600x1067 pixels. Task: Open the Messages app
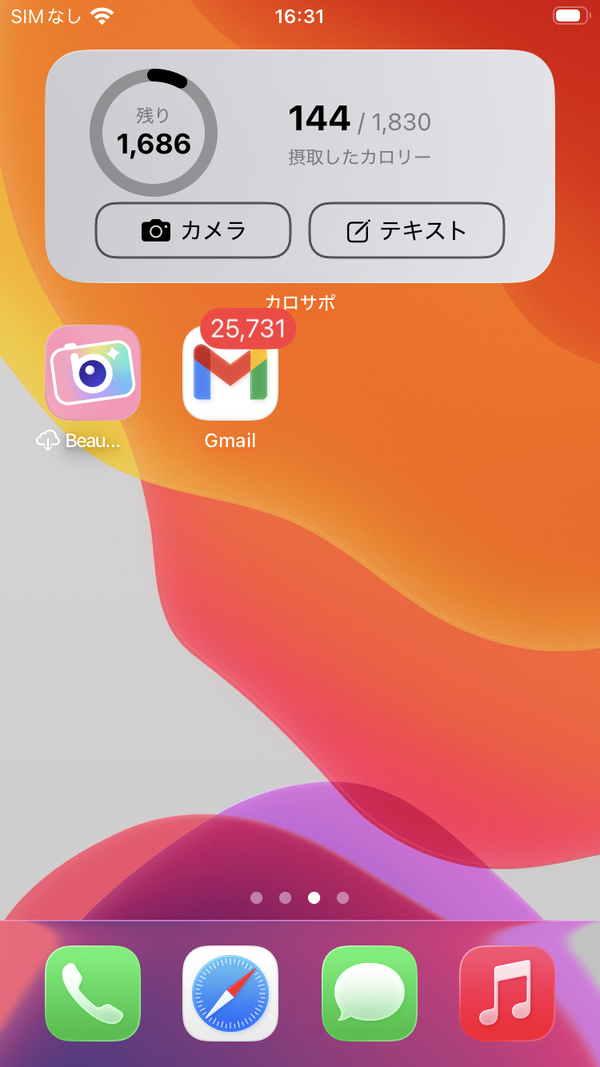tap(369, 993)
